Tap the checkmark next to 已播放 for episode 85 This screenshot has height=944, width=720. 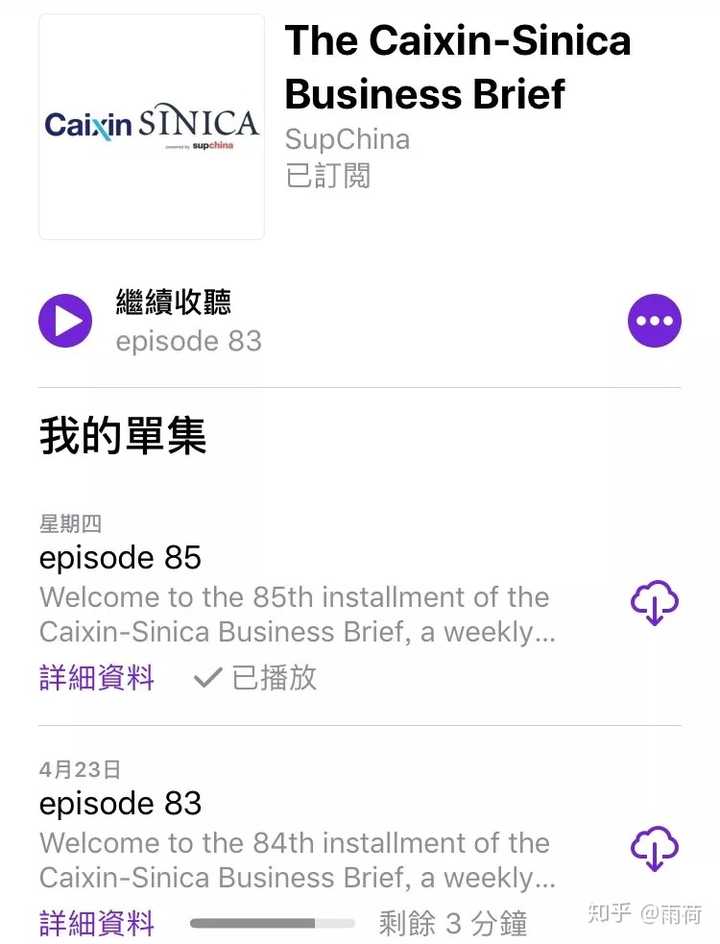pyautogui.click(x=208, y=678)
